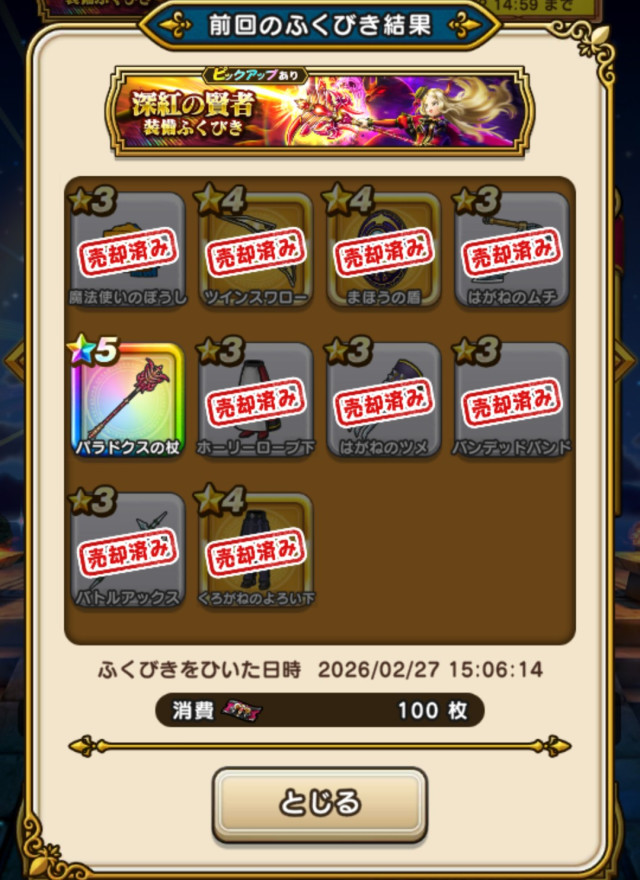Open the 魔法使いのぼうし item tile
Image resolution: width=640 pixels, height=880 pixels.
point(128,250)
